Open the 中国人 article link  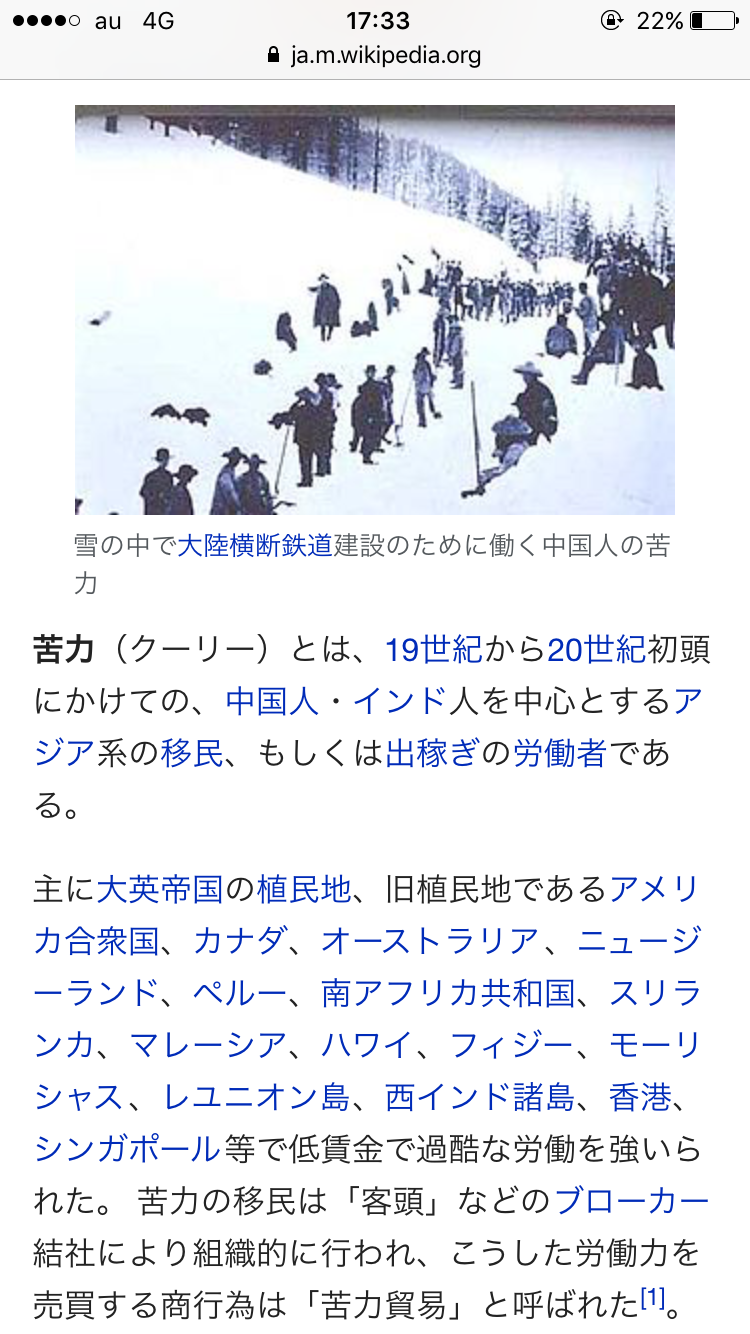point(272,702)
